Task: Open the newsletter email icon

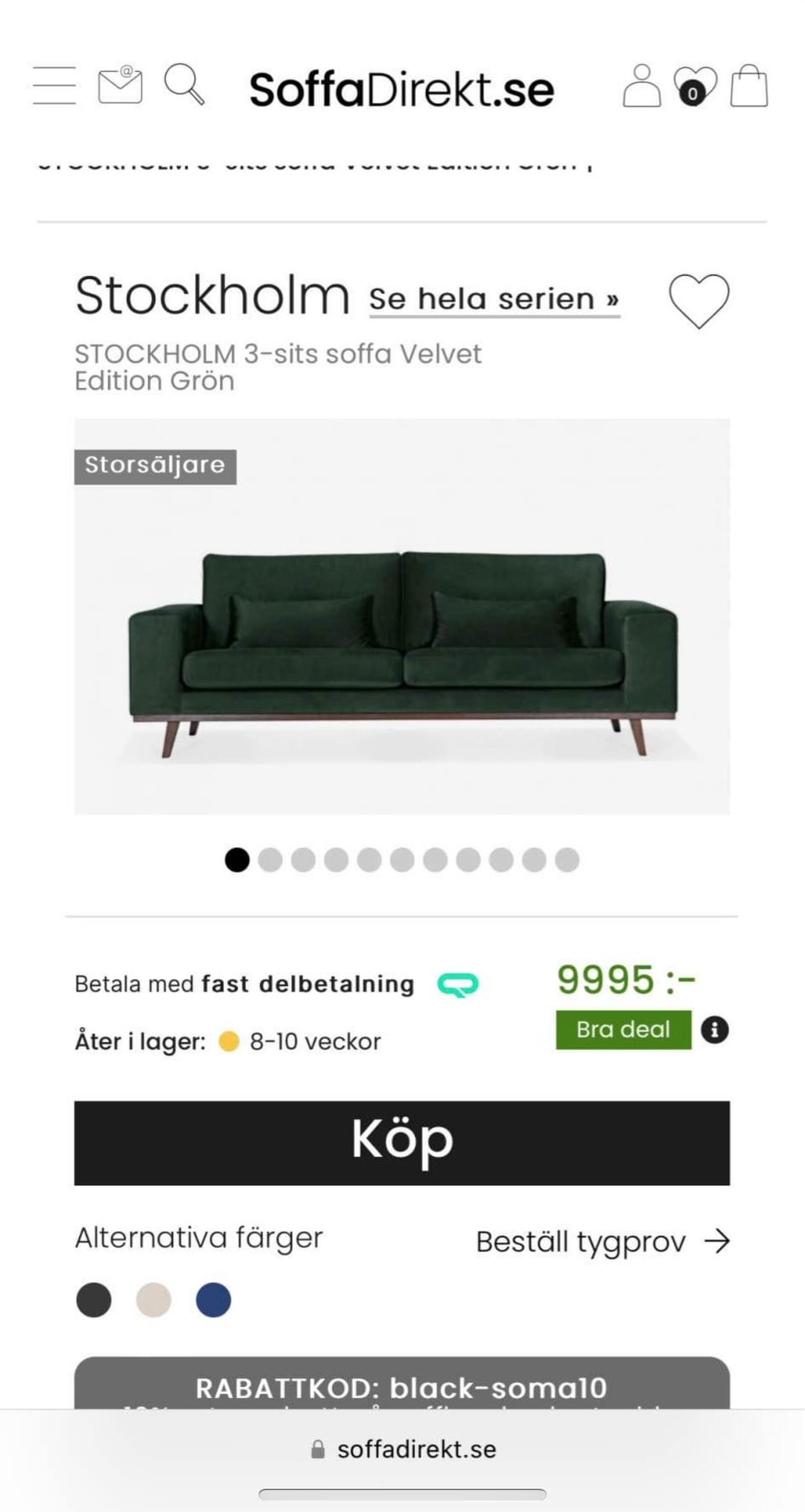Action: (120, 86)
